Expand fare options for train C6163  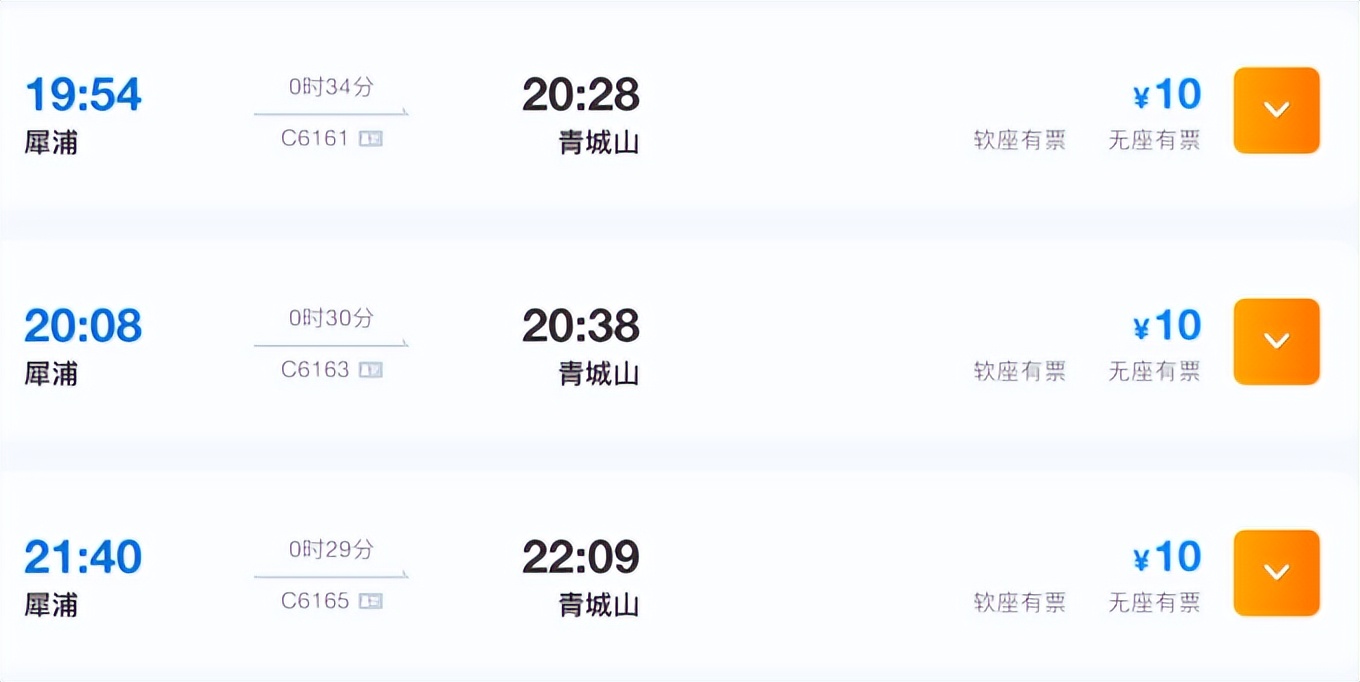1276,341
